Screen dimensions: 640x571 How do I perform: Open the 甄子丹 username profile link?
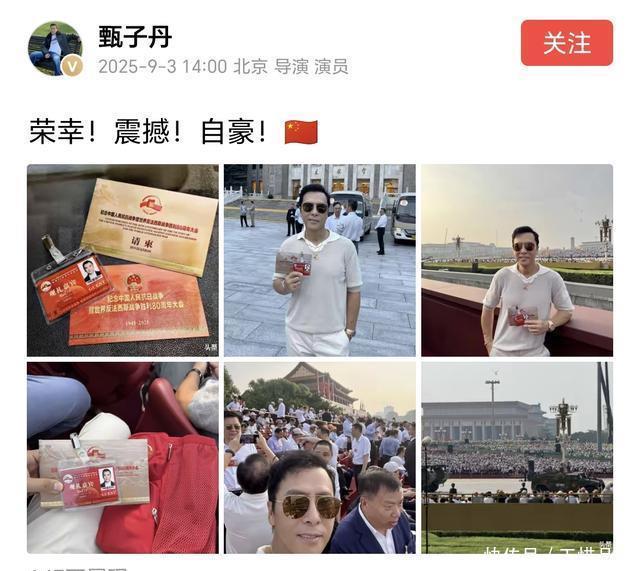pos(135,37)
